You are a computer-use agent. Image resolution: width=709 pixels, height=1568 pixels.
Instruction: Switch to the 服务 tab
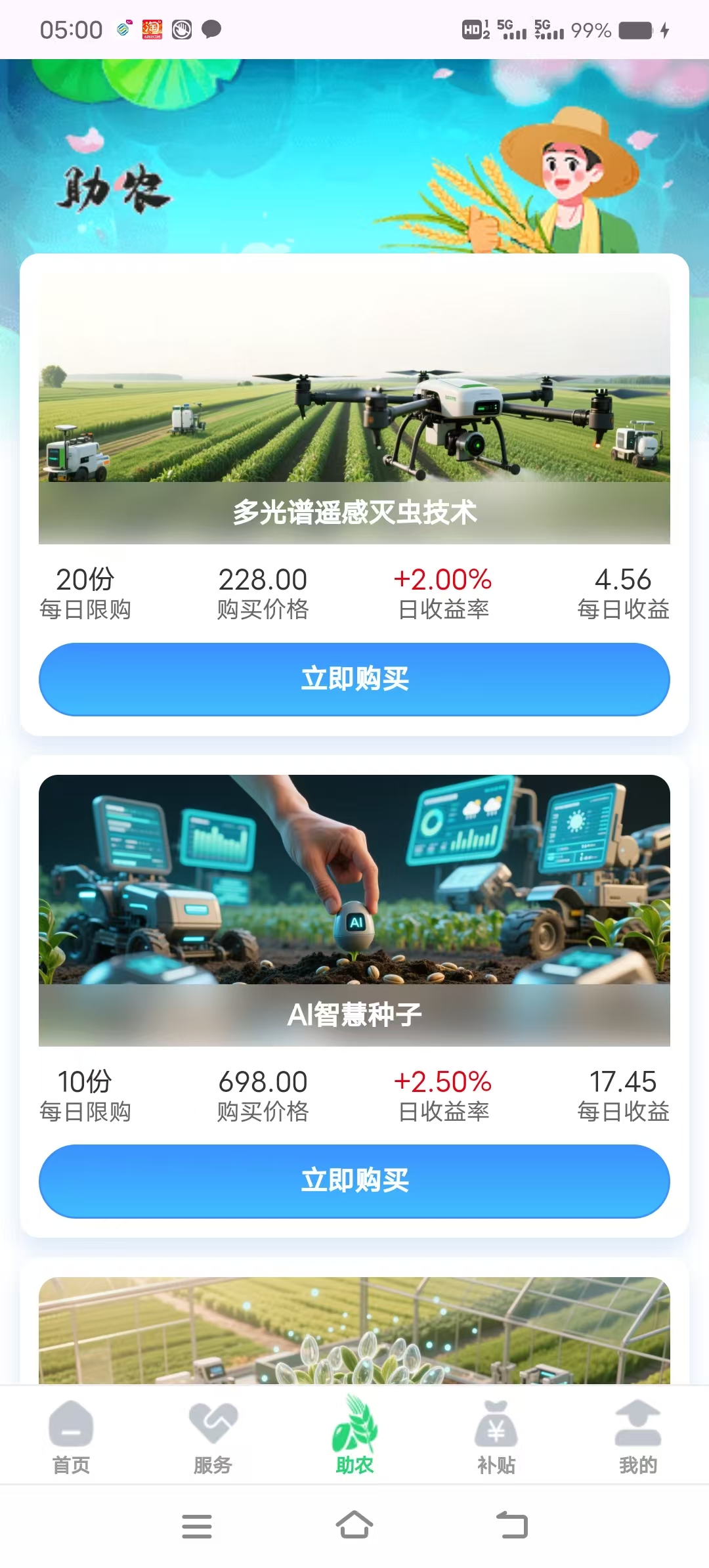(x=213, y=1438)
